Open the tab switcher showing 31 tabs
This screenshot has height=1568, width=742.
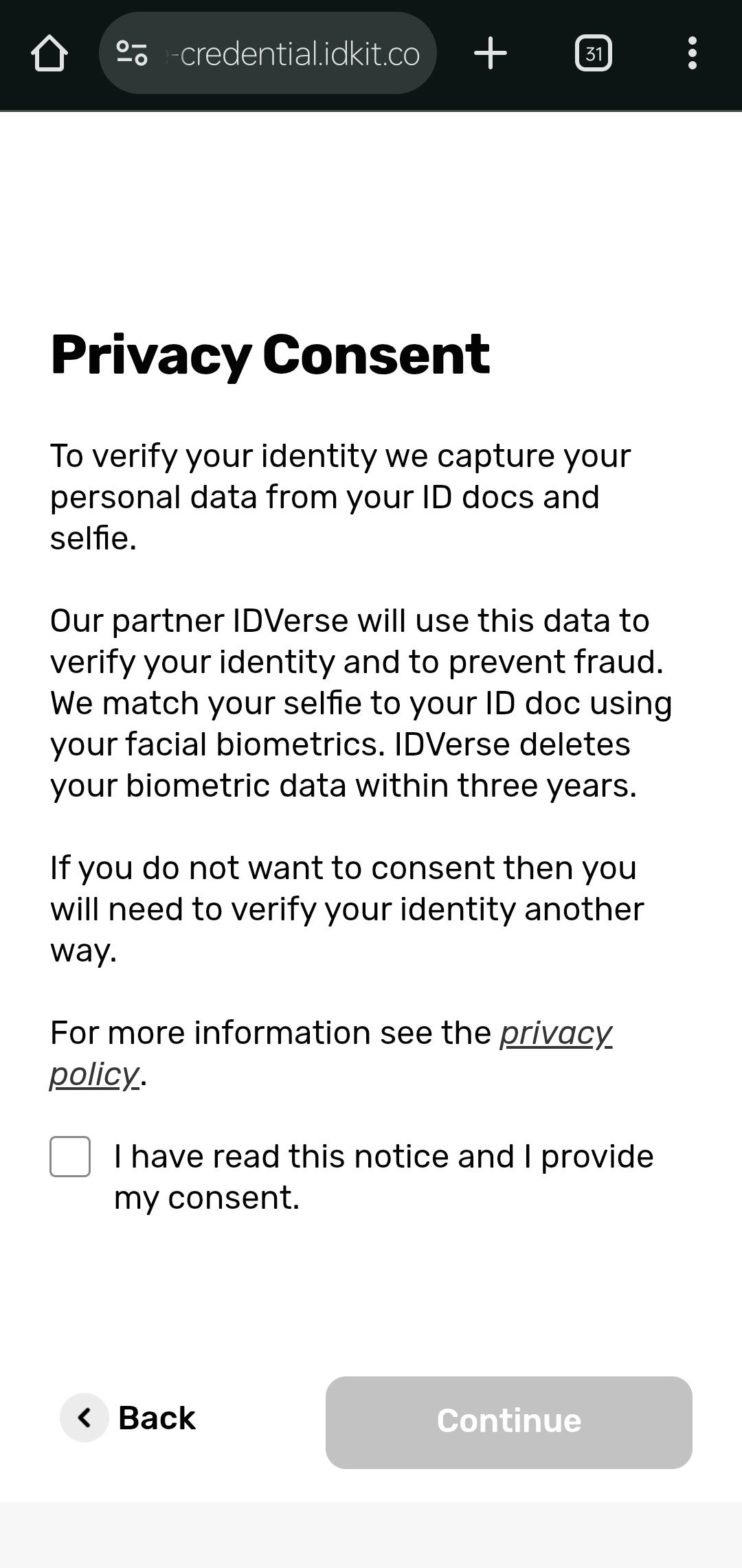point(594,54)
